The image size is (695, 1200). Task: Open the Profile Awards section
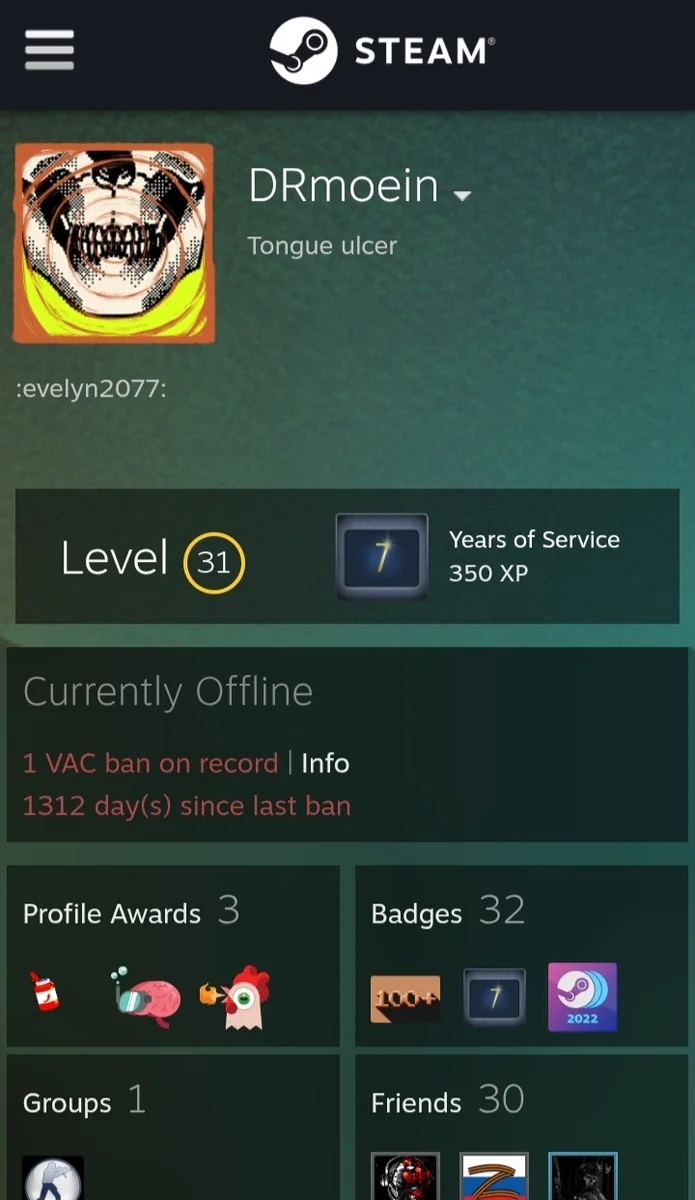pos(112,913)
